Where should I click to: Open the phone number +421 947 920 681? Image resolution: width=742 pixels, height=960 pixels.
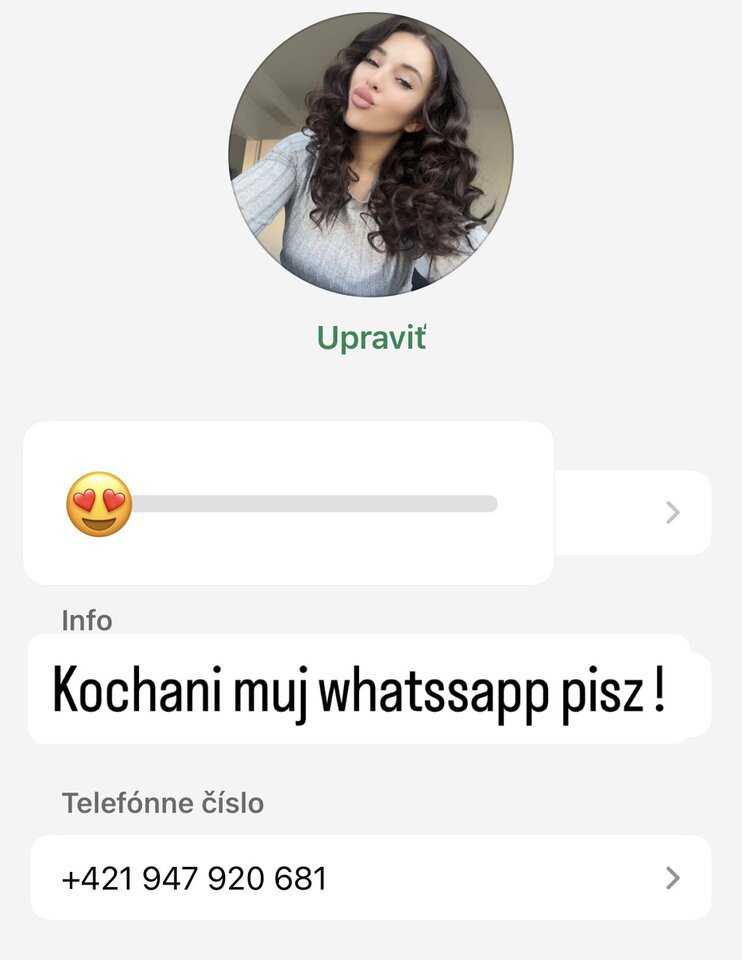(x=370, y=878)
